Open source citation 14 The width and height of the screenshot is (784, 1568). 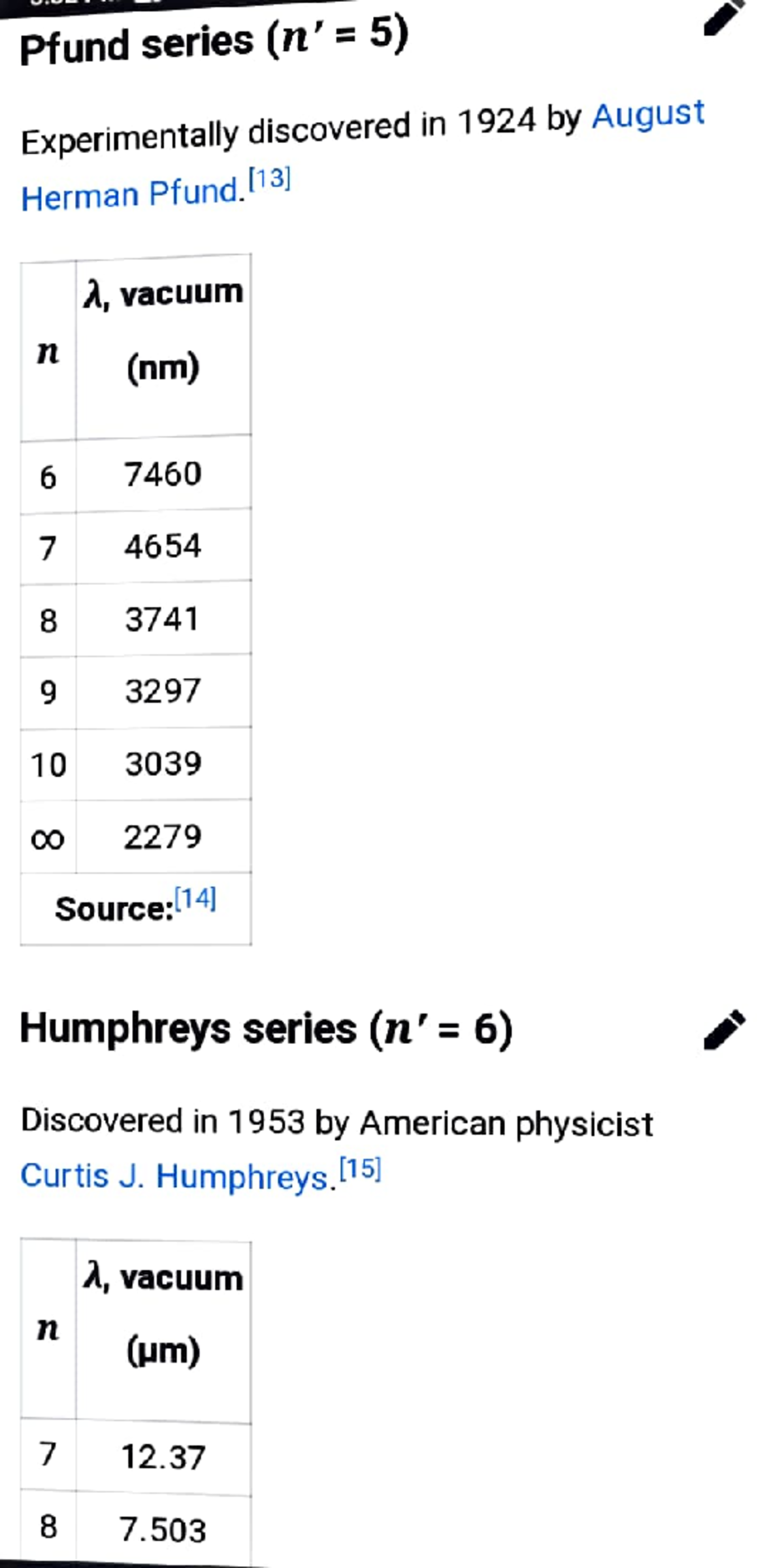[195, 900]
